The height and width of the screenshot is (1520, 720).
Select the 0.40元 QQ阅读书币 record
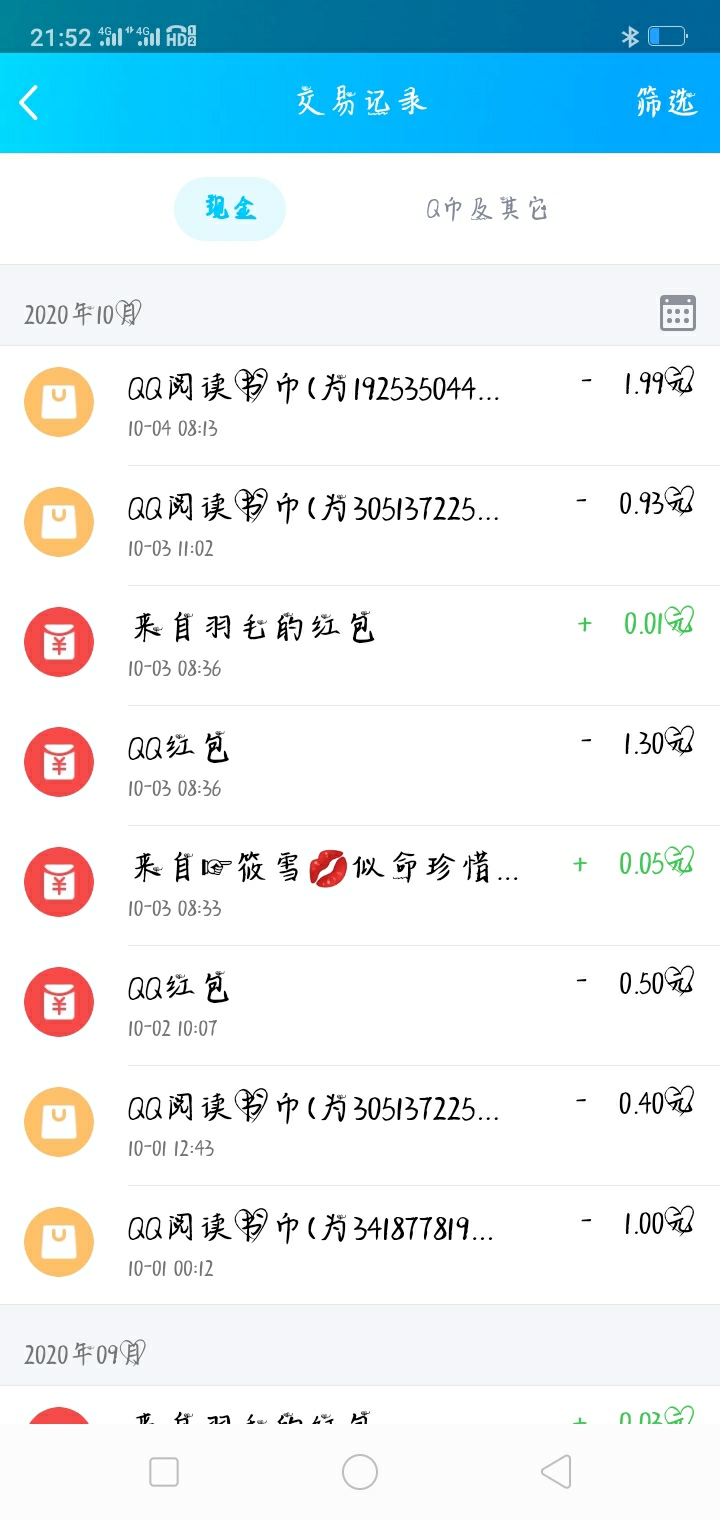pyautogui.click(x=360, y=1125)
